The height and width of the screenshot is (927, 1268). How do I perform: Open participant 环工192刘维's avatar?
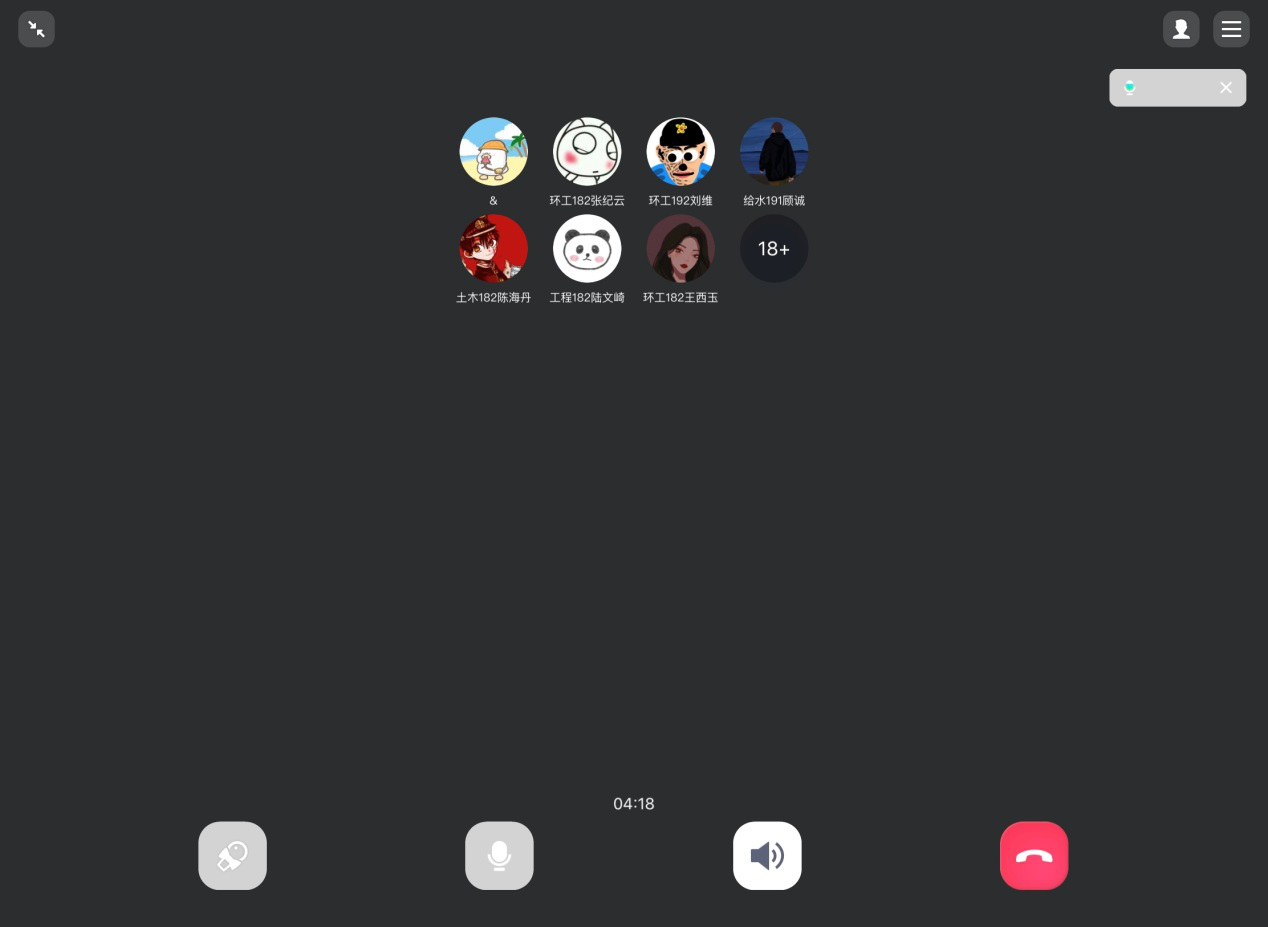coord(681,152)
